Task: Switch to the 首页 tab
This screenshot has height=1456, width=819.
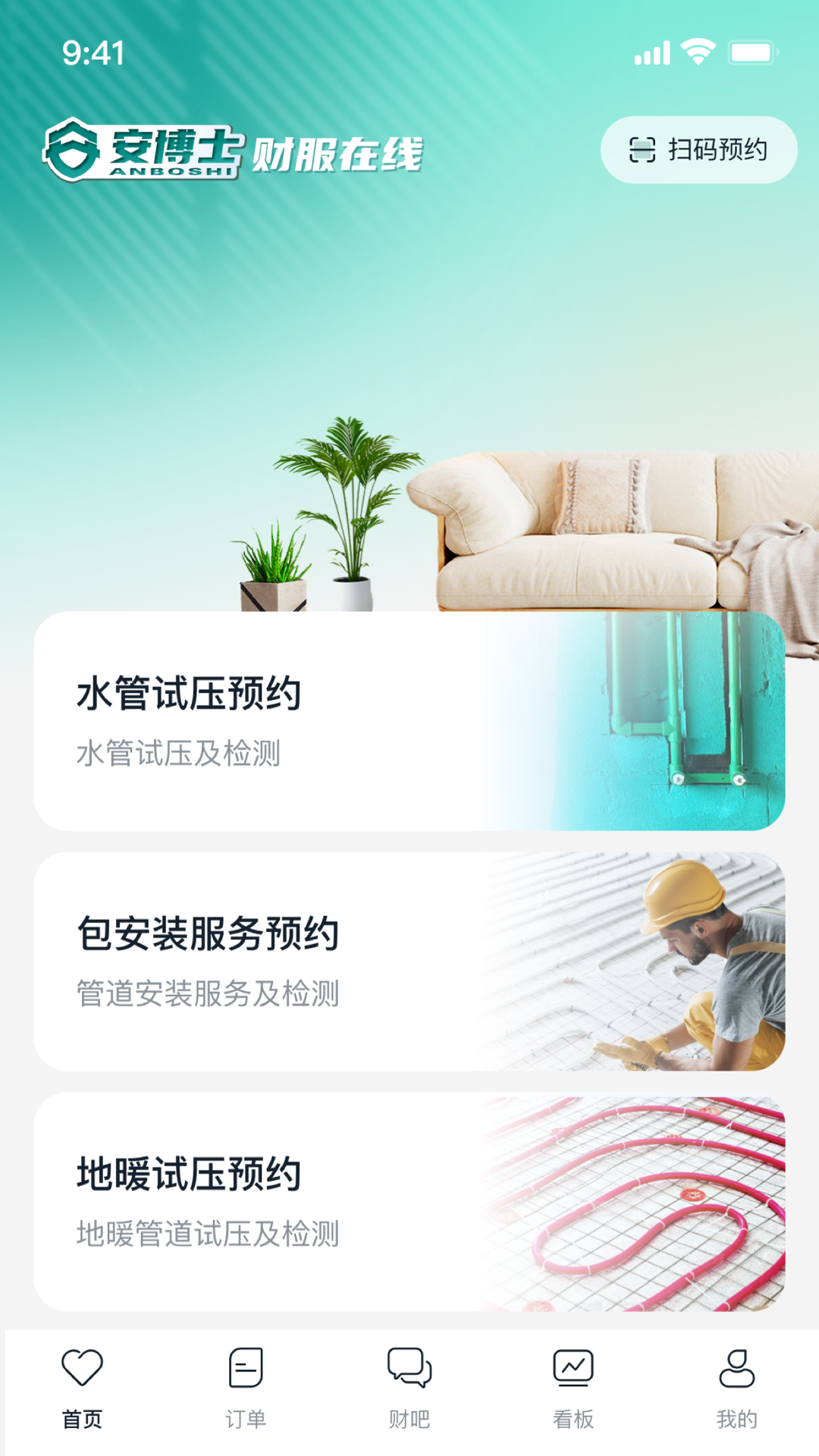Action: 82,1389
